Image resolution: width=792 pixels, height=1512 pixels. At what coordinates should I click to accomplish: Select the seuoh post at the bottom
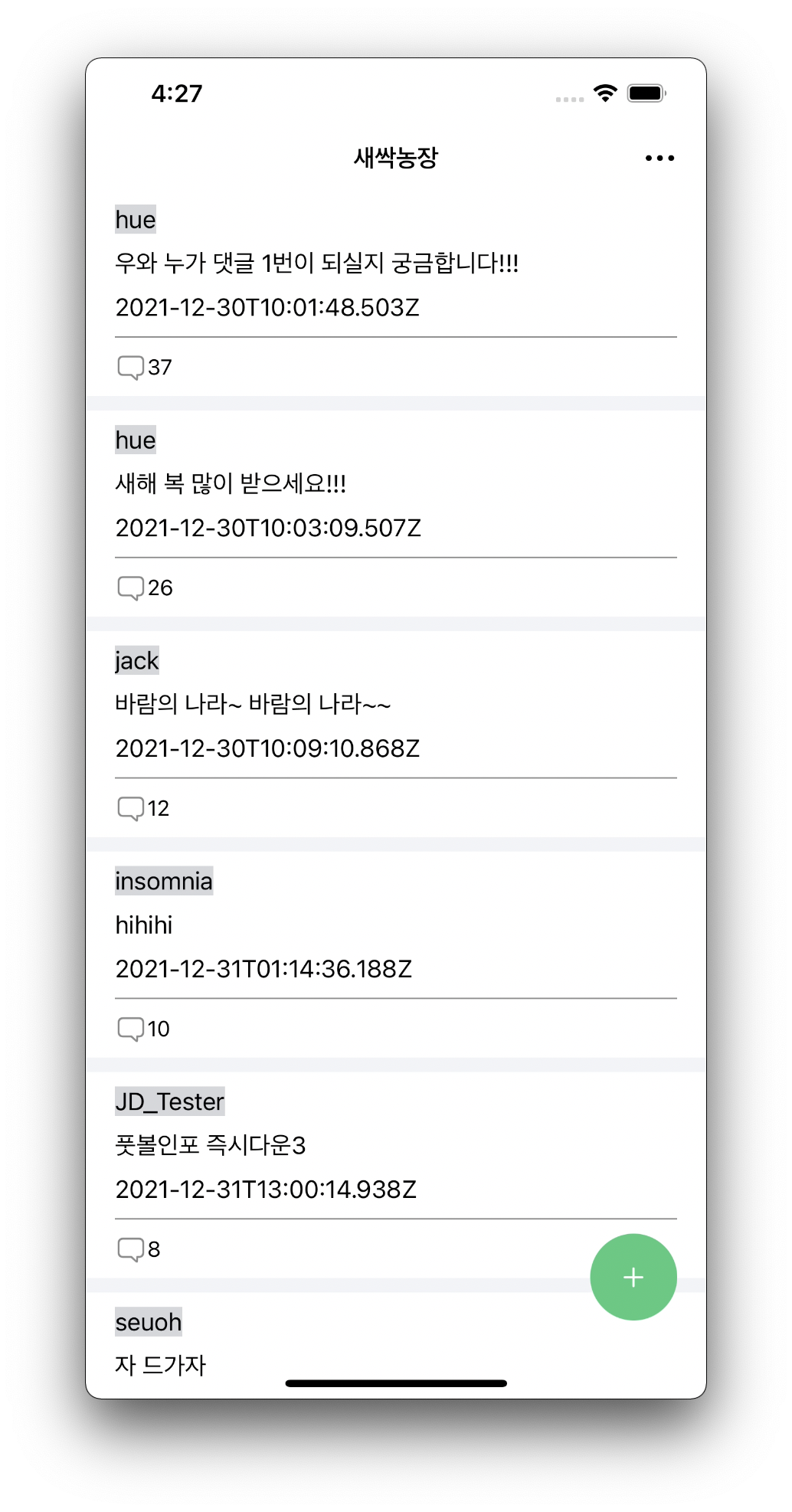148,1321
